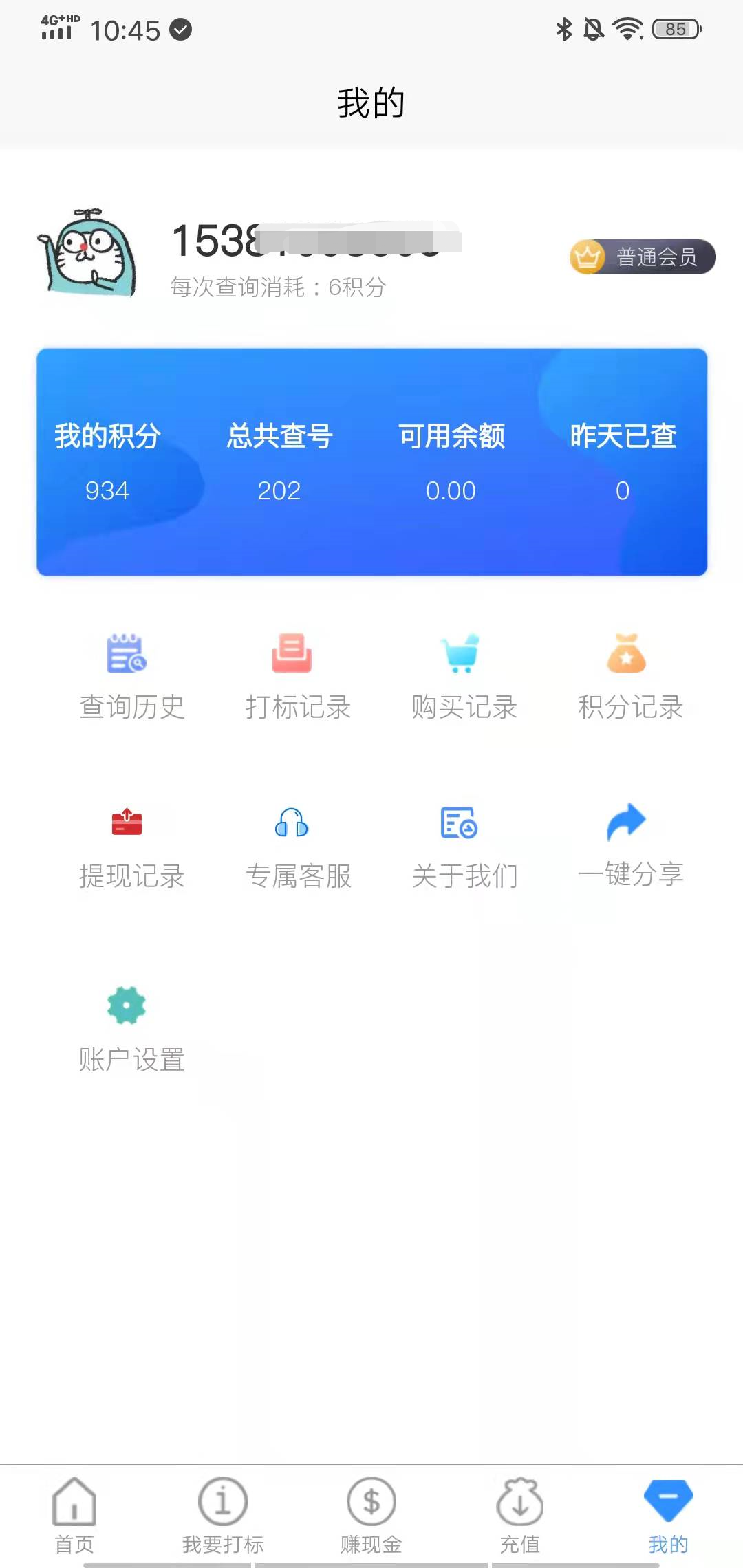Tap the cartoon profile avatar
This screenshot has height=1568, width=743.
tap(88, 253)
